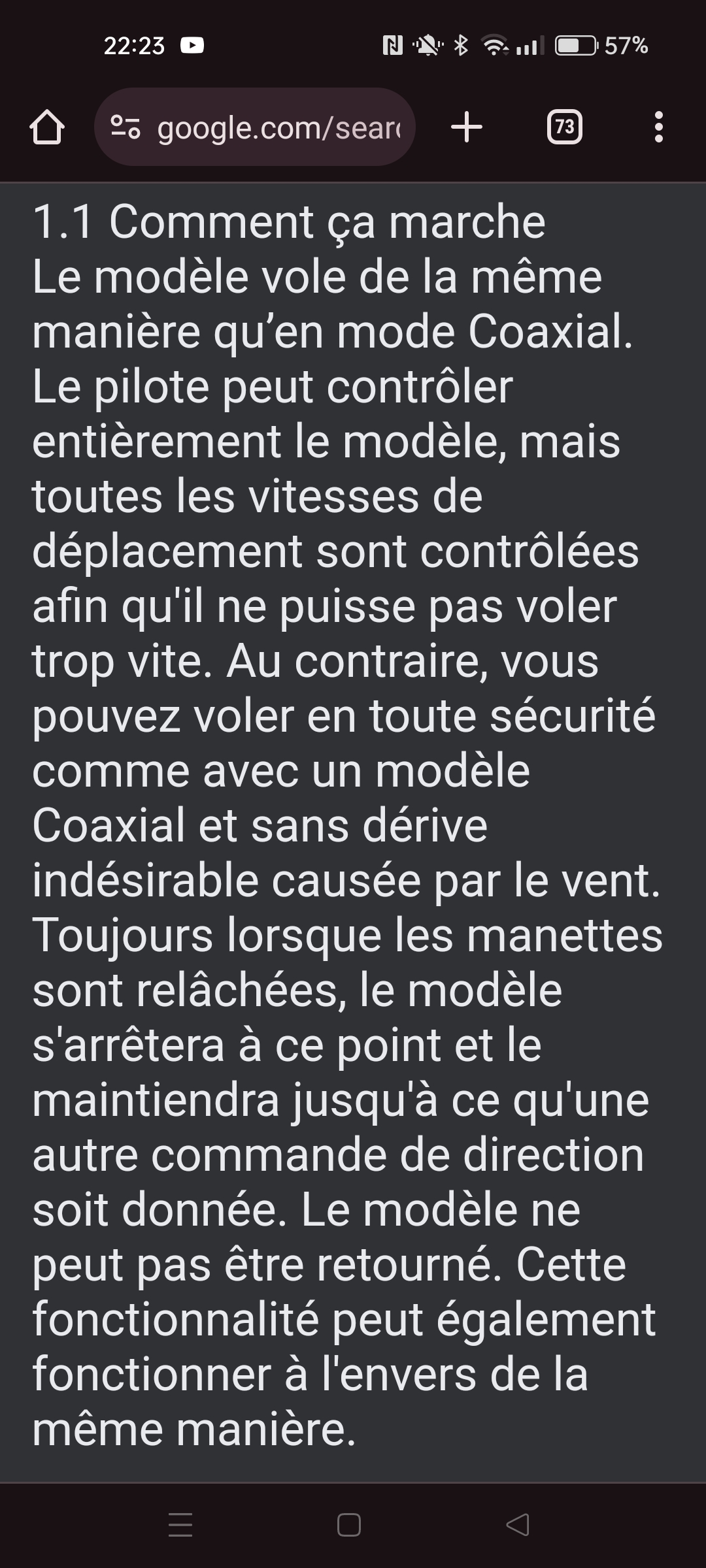Image resolution: width=706 pixels, height=1568 pixels.
Task: Open a new tab with plus icon
Action: pos(467,127)
